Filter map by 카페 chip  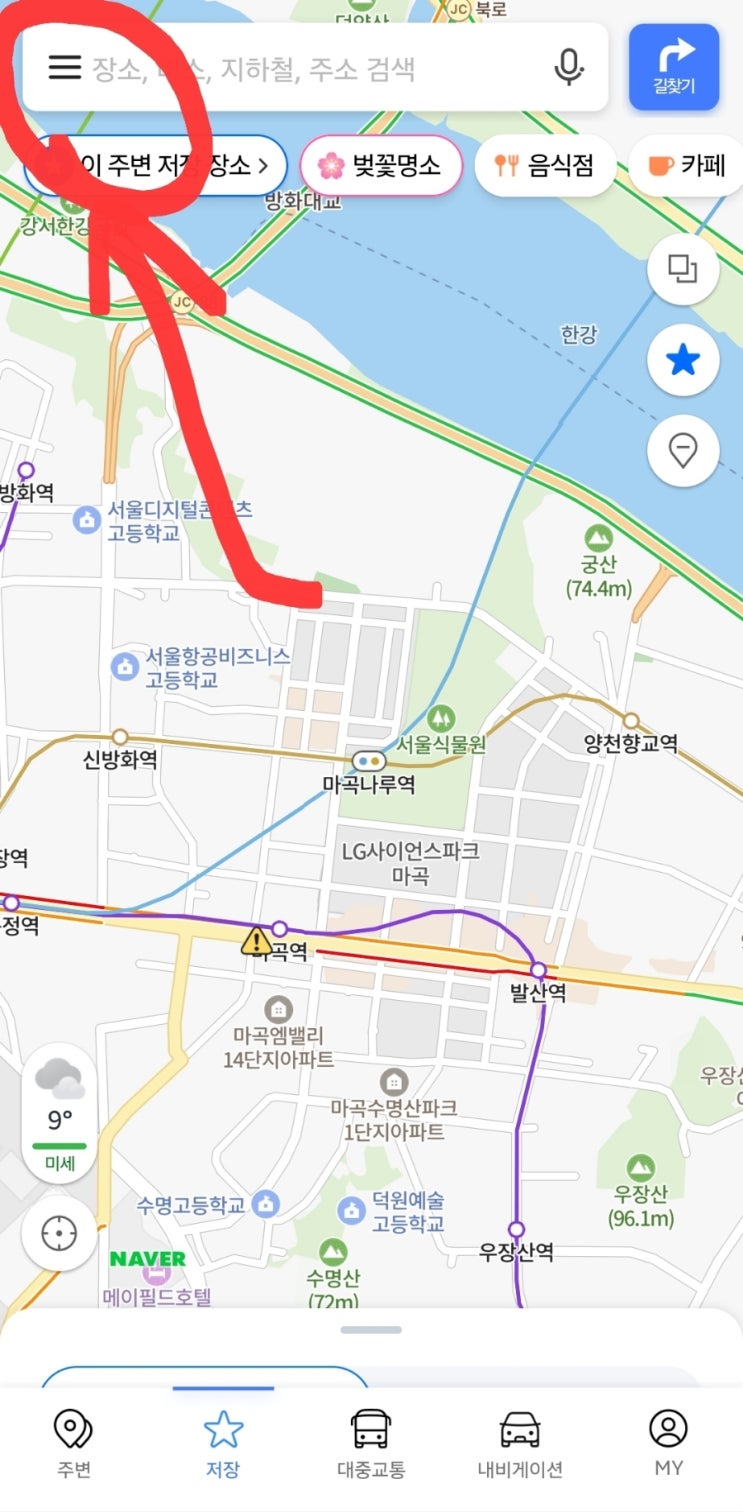pyautogui.click(x=688, y=165)
